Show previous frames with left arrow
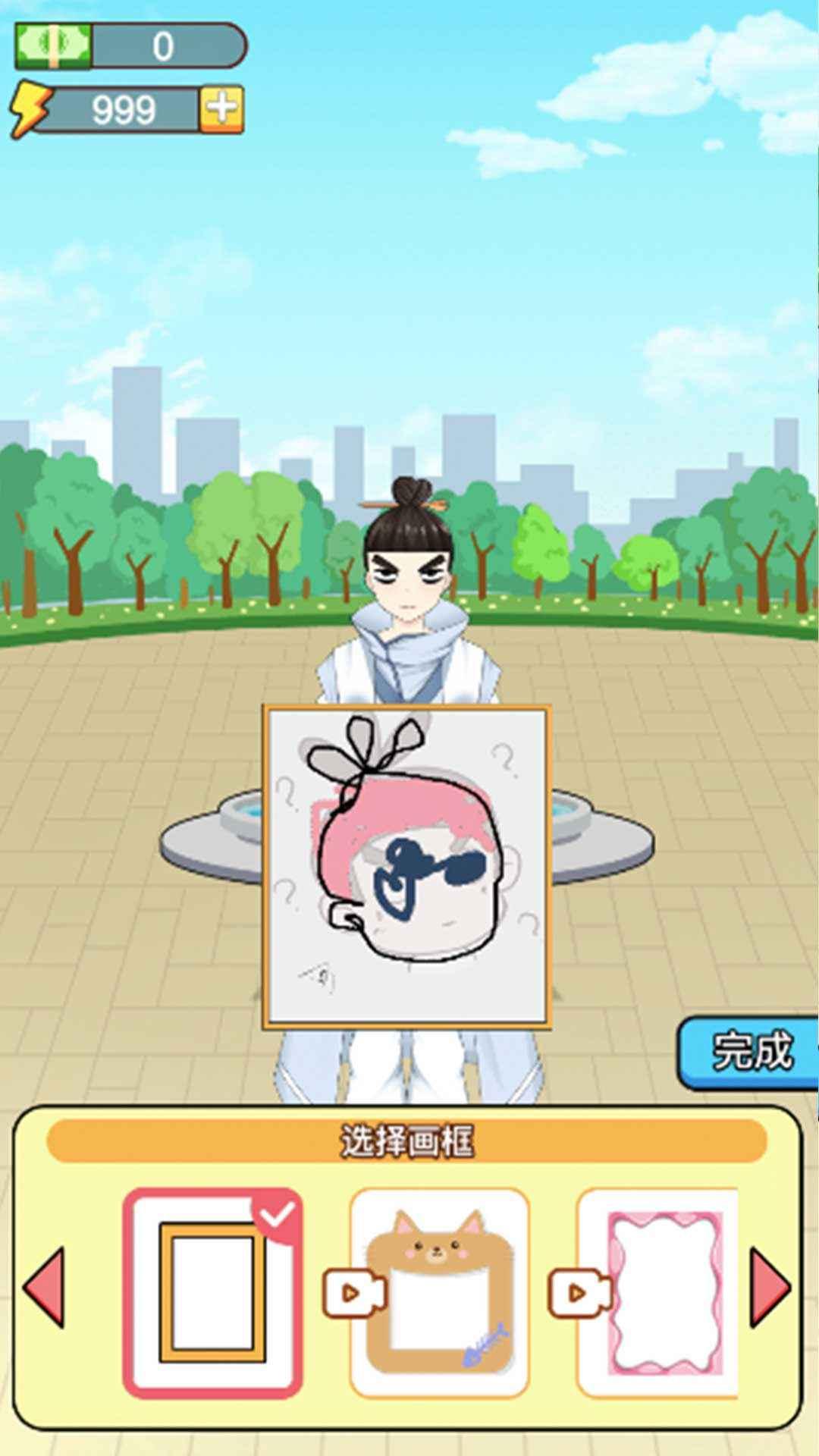 (x=44, y=1288)
